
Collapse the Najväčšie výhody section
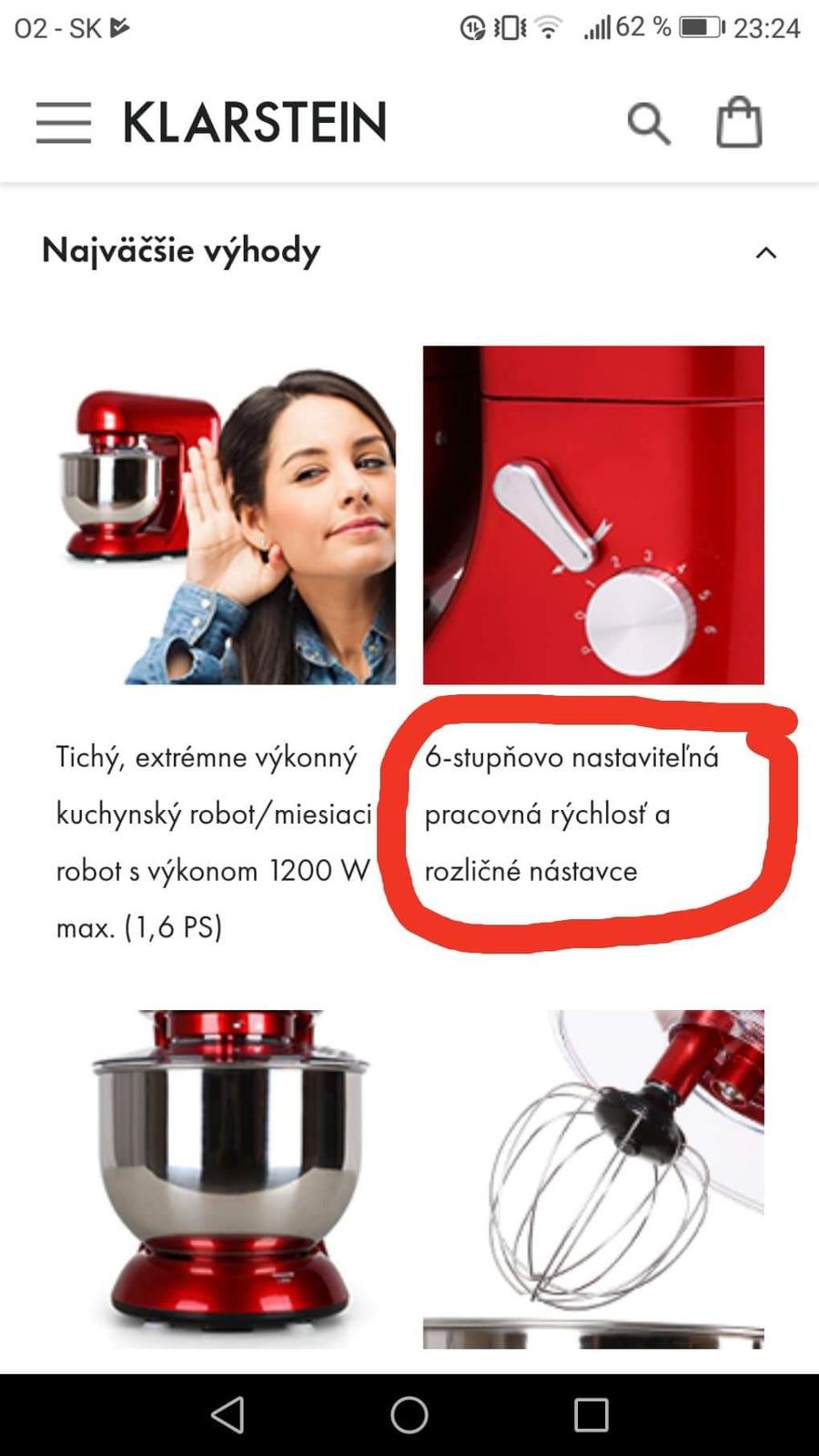(x=766, y=253)
